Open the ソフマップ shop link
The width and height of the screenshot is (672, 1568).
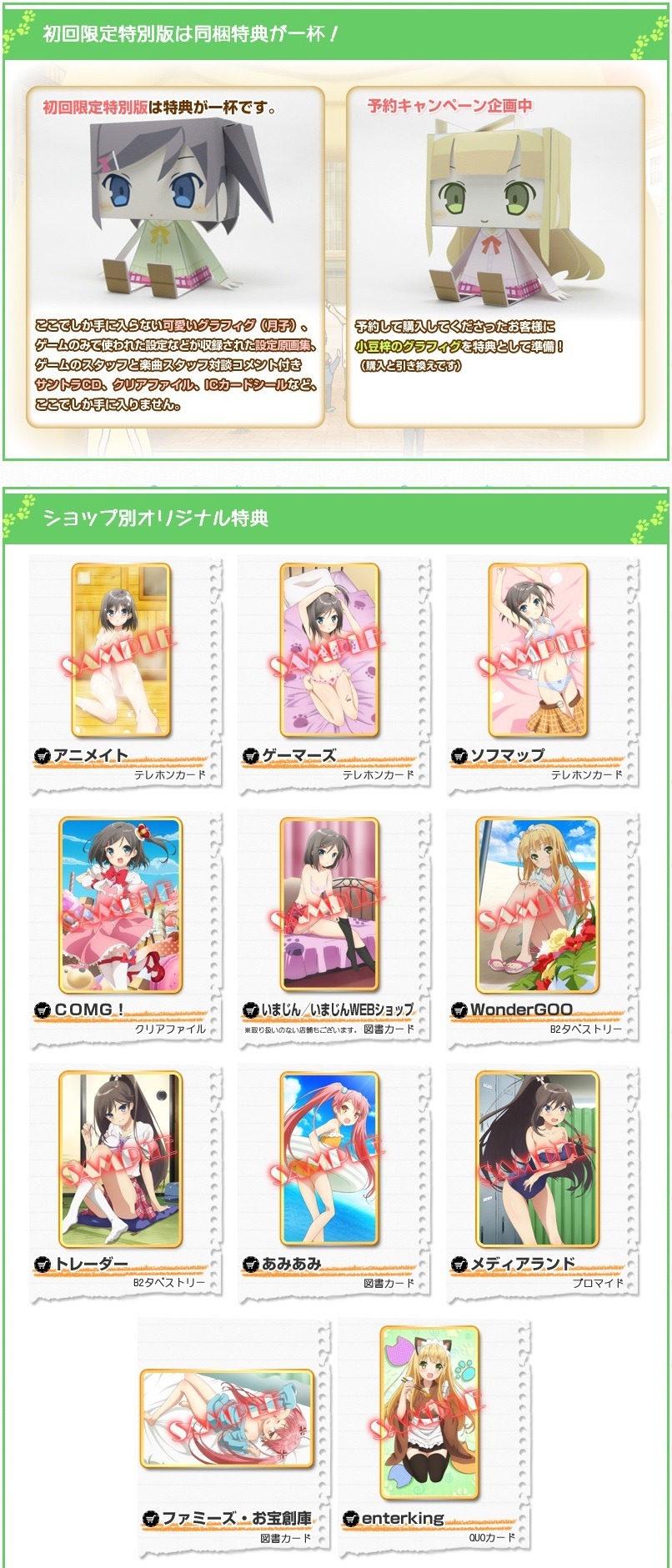tap(506, 756)
